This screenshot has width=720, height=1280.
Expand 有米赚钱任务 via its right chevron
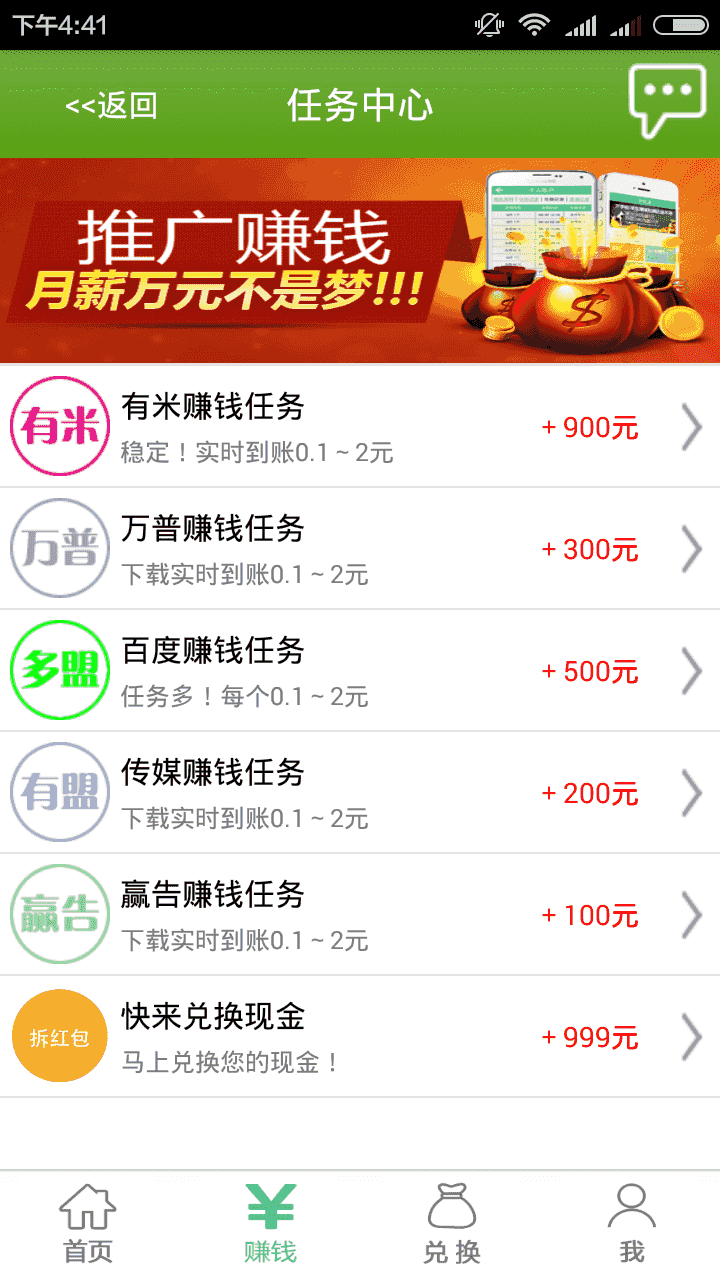(x=692, y=426)
